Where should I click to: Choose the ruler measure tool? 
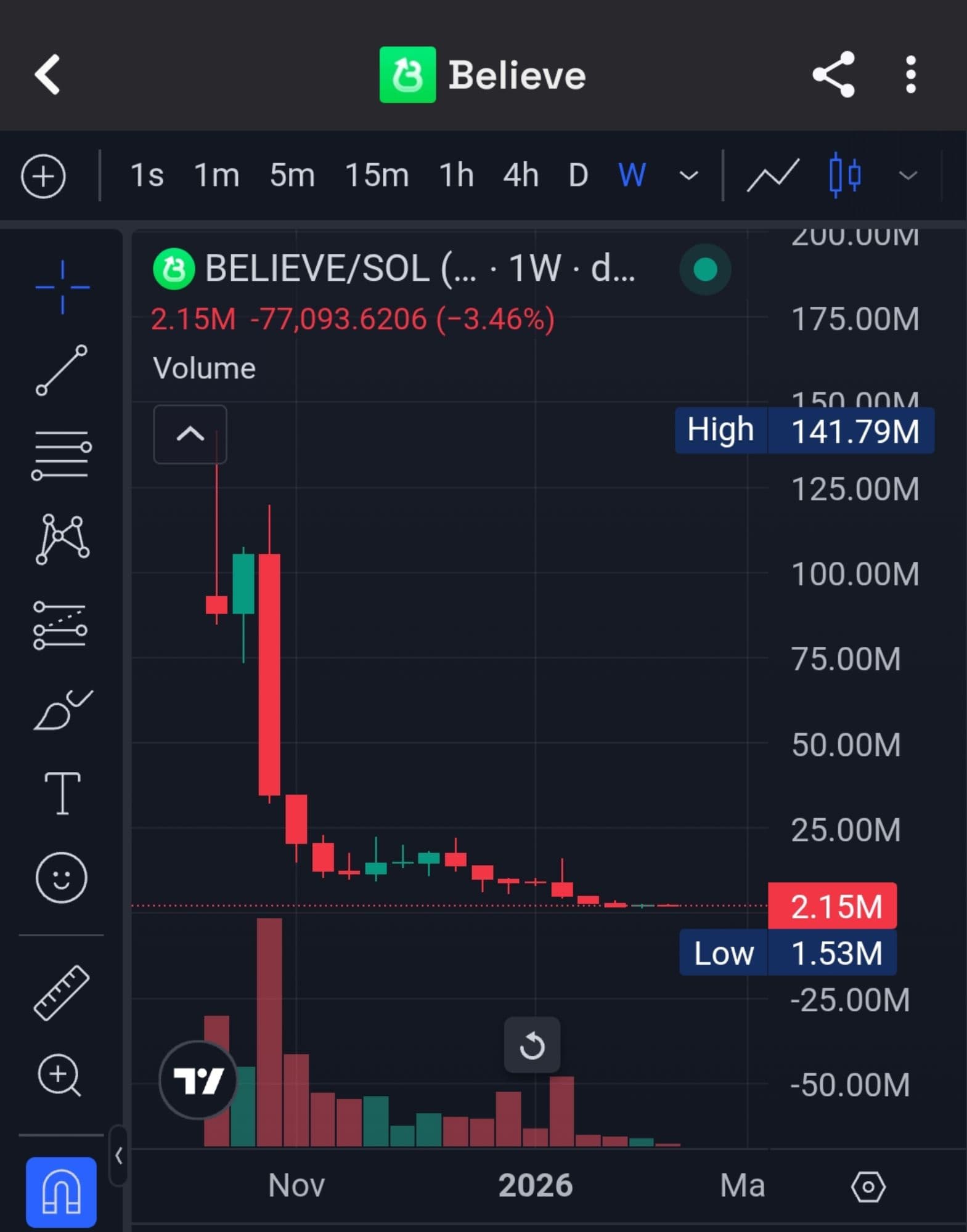[62, 993]
